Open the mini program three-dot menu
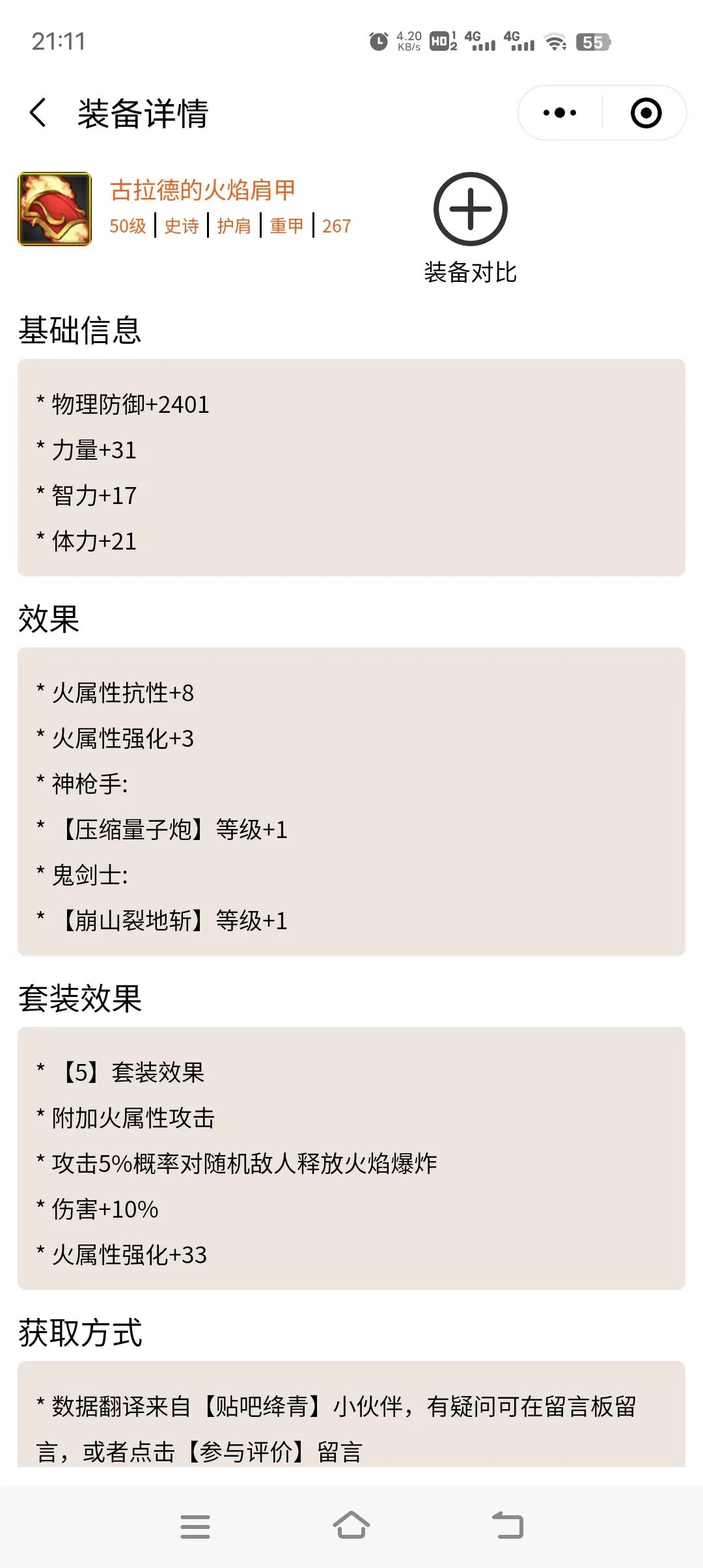 click(x=560, y=113)
